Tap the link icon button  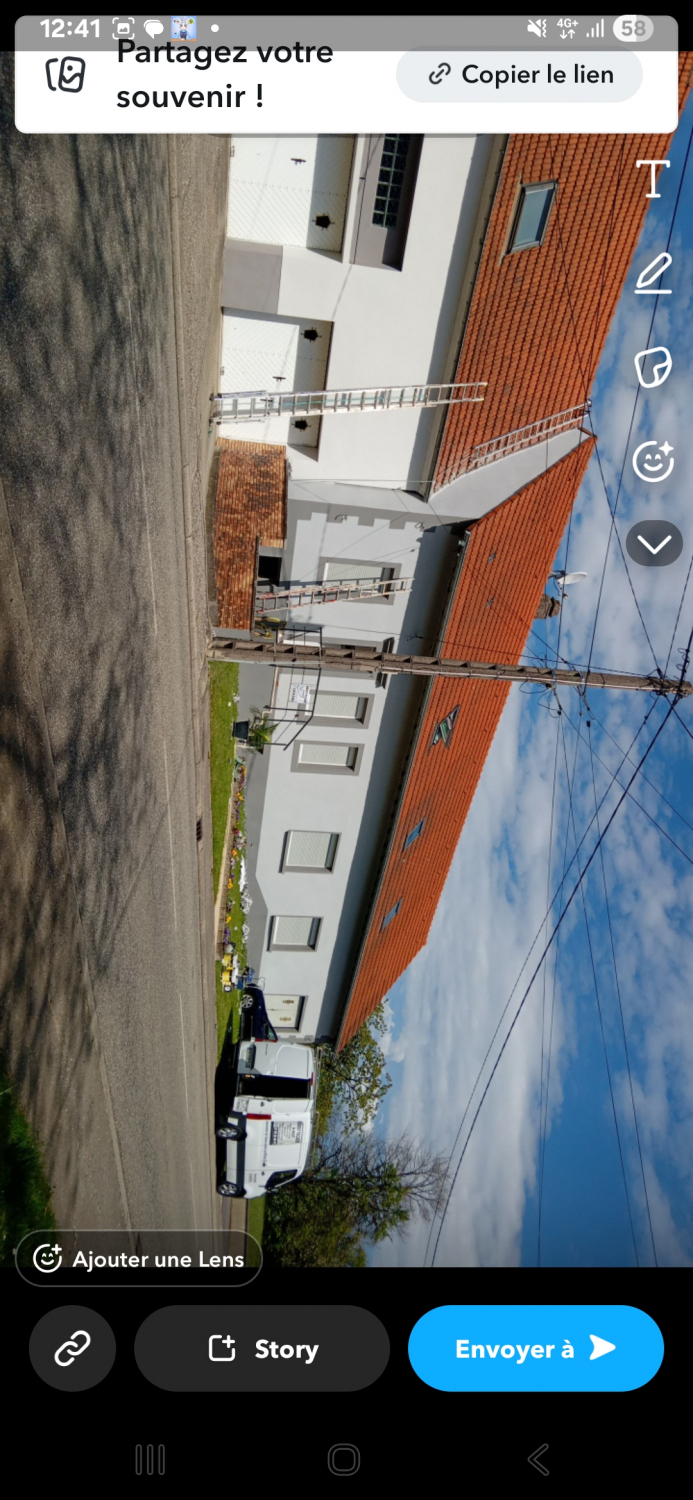(x=72, y=1348)
